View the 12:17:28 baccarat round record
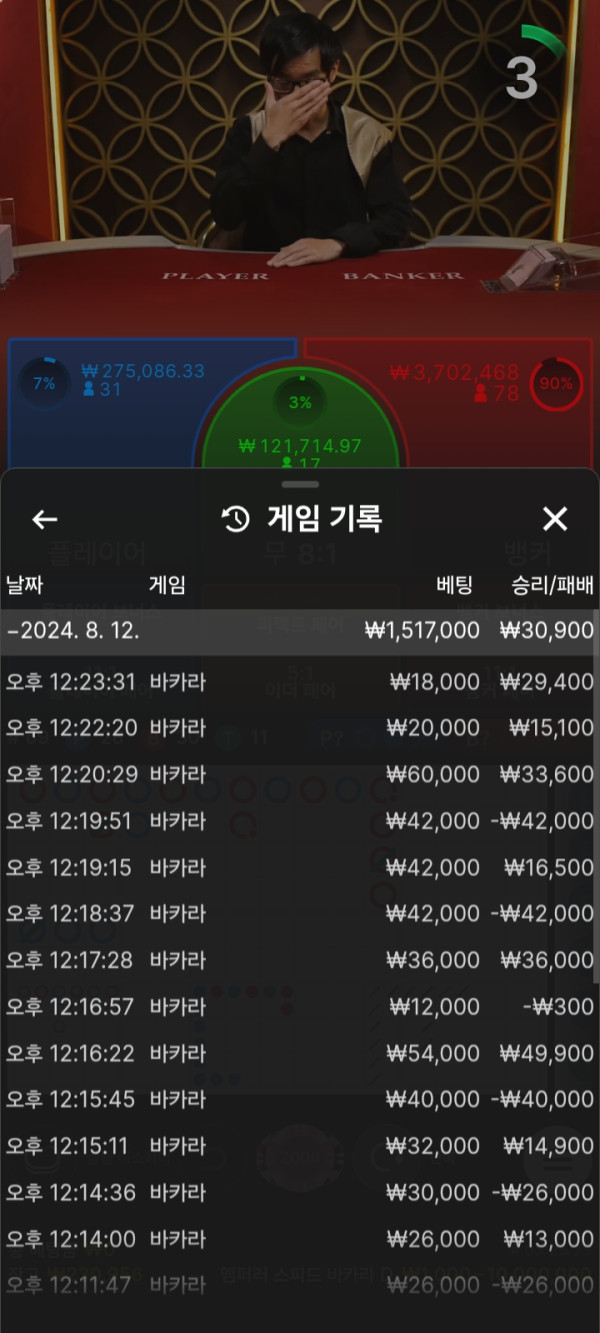 pyautogui.click(x=299, y=960)
